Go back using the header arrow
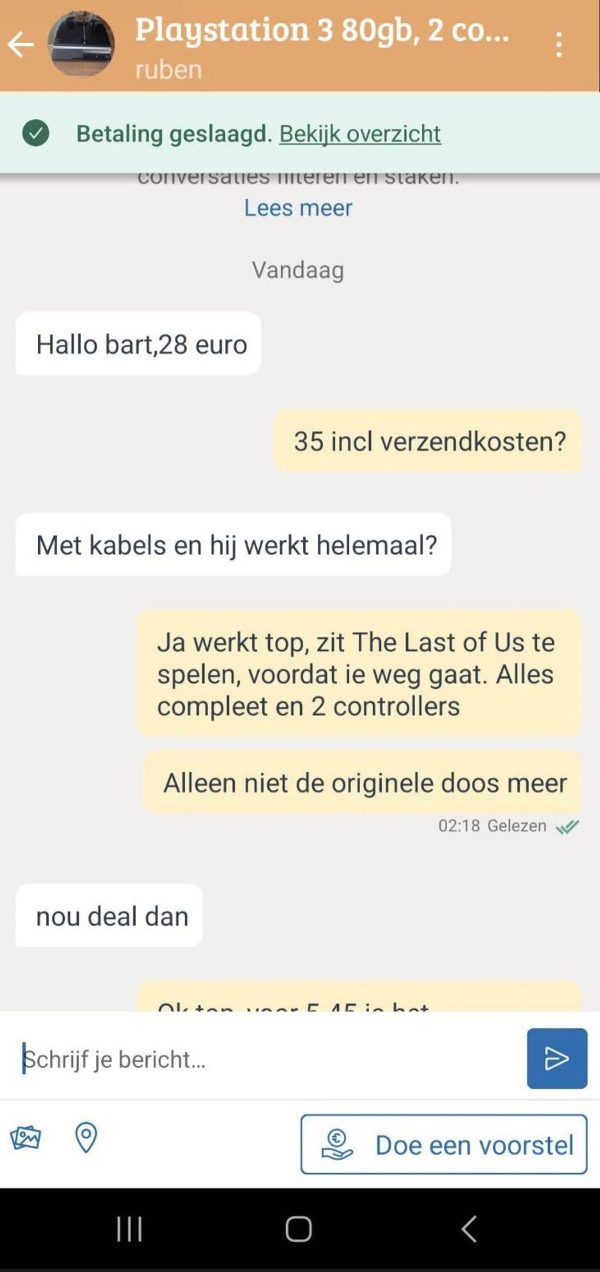Screen dimensions: 600x1272 point(20,45)
